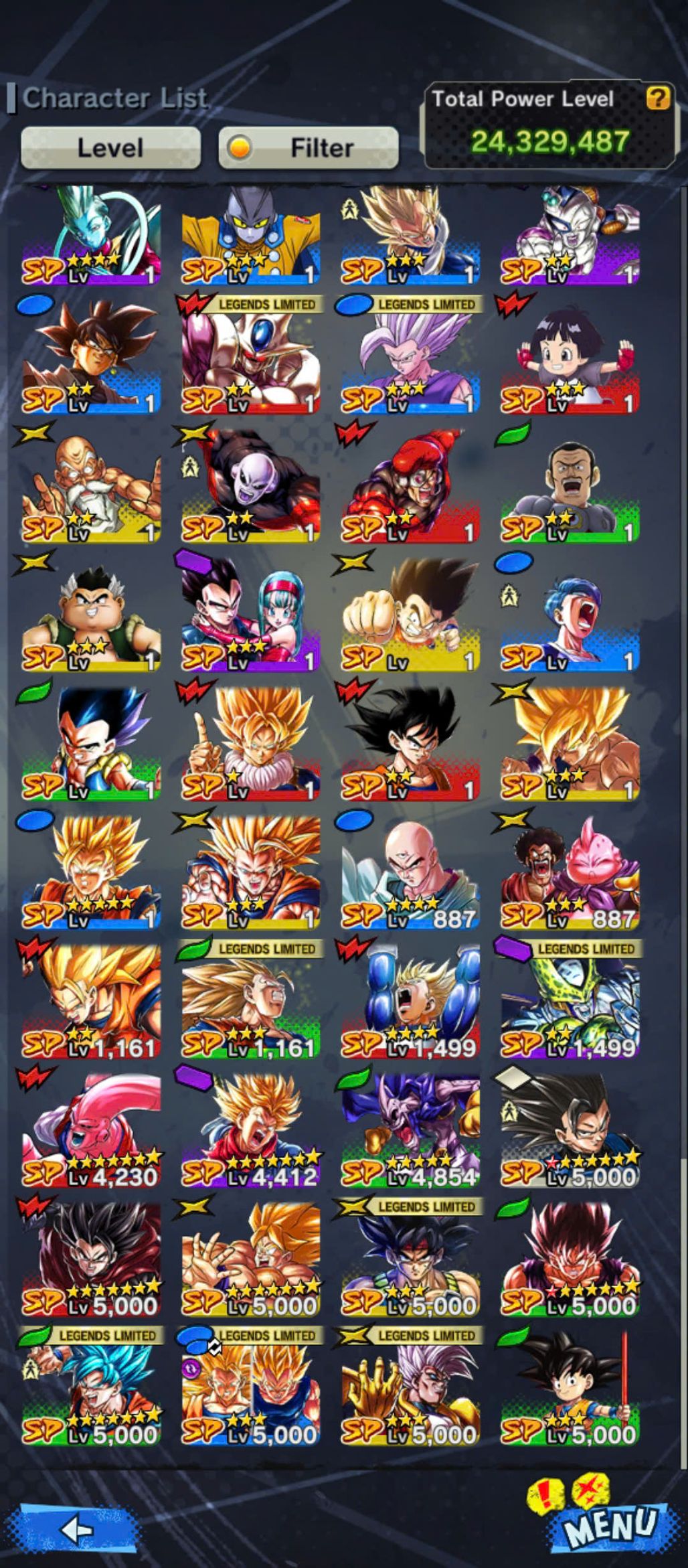The width and height of the screenshot is (688, 1568).
Task: Go back with the blue arrow
Action: point(77,1528)
